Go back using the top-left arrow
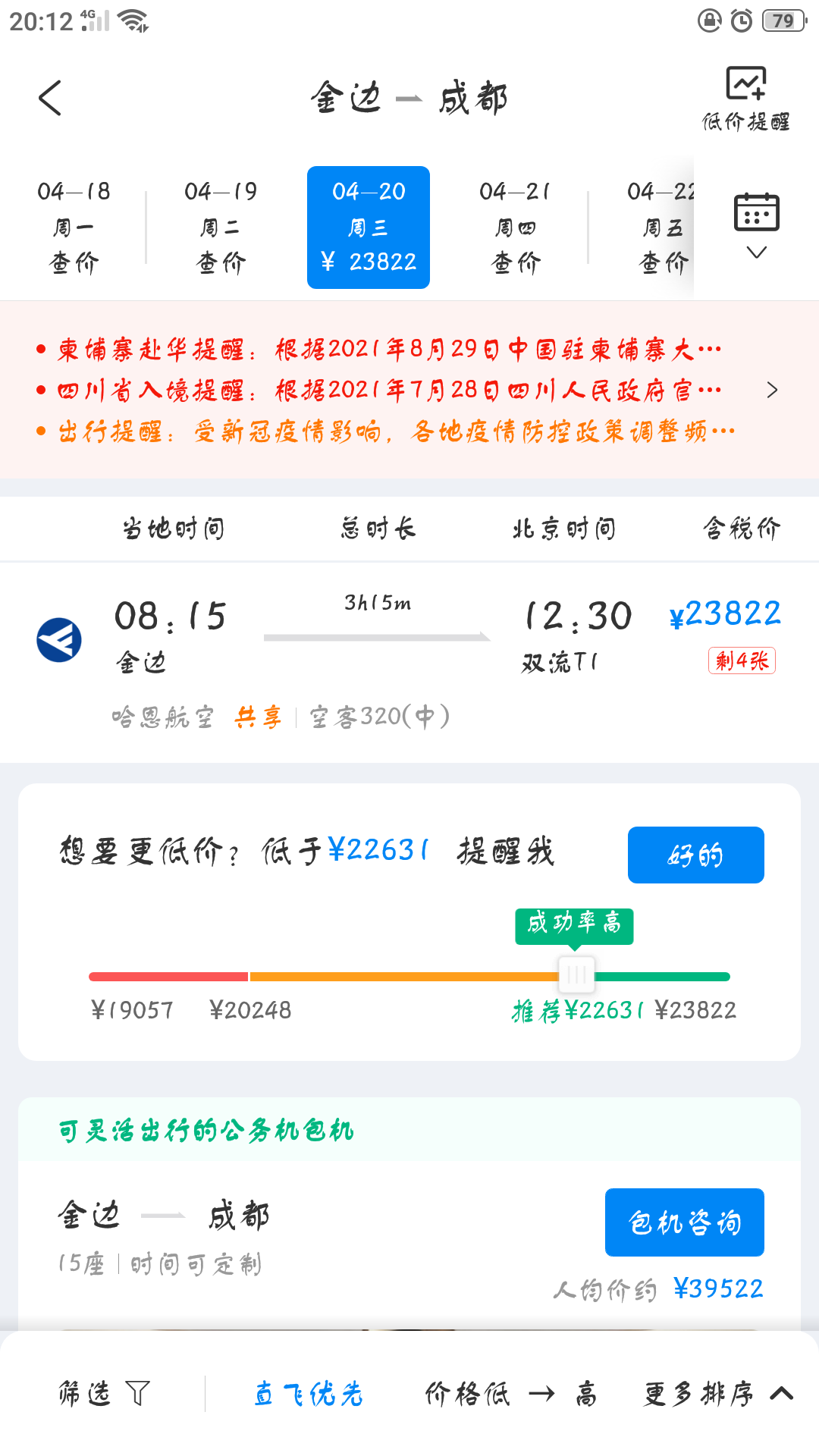 [x=50, y=98]
